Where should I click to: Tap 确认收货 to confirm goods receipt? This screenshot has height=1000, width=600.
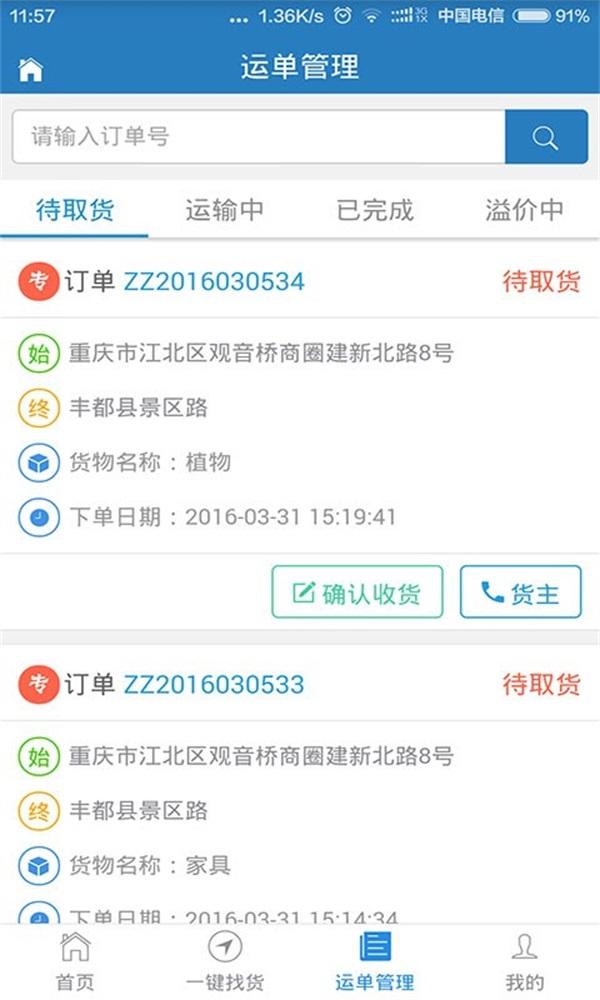click(357, 593)
